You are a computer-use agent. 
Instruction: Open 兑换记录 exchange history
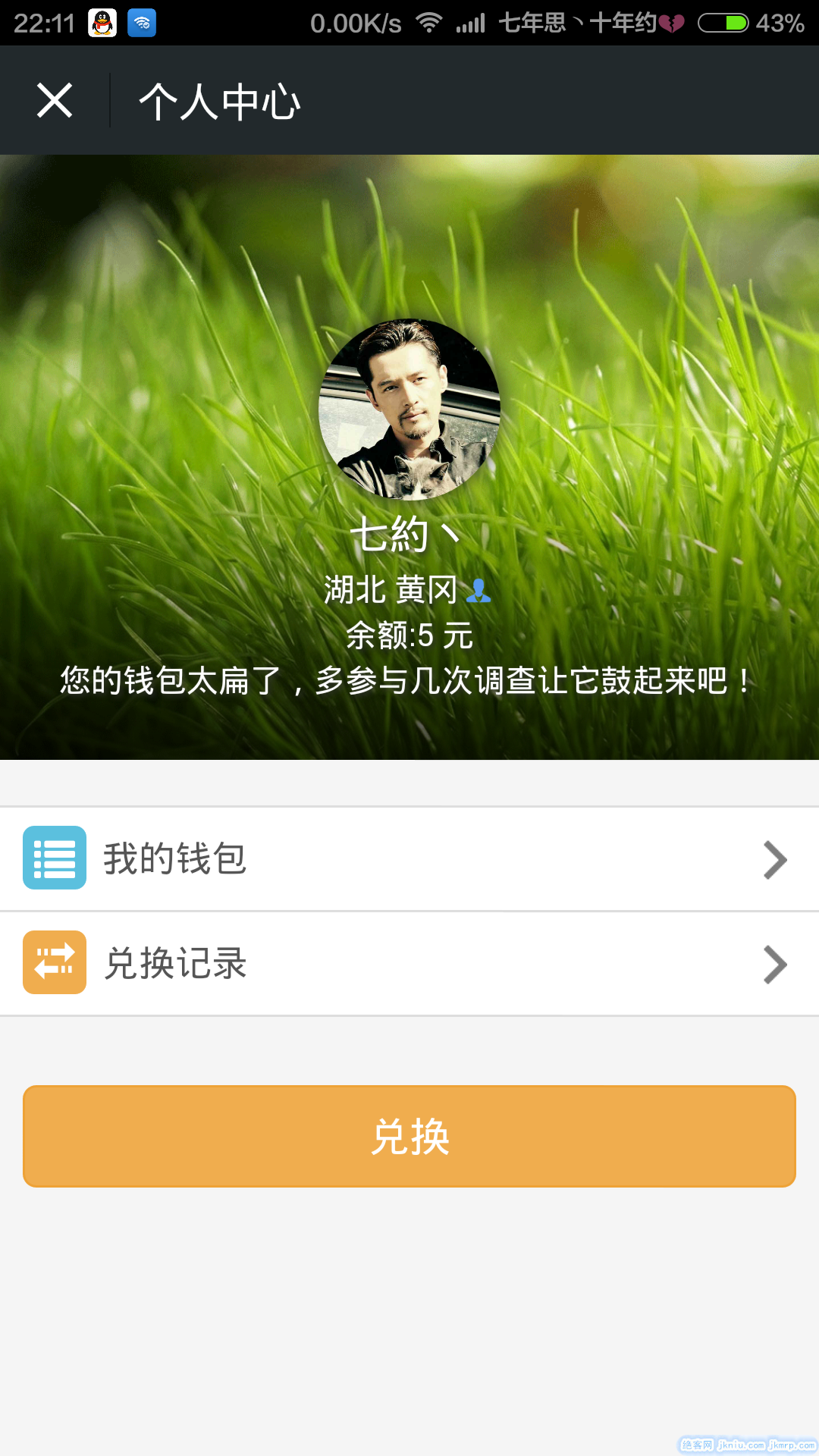point(409,963)
